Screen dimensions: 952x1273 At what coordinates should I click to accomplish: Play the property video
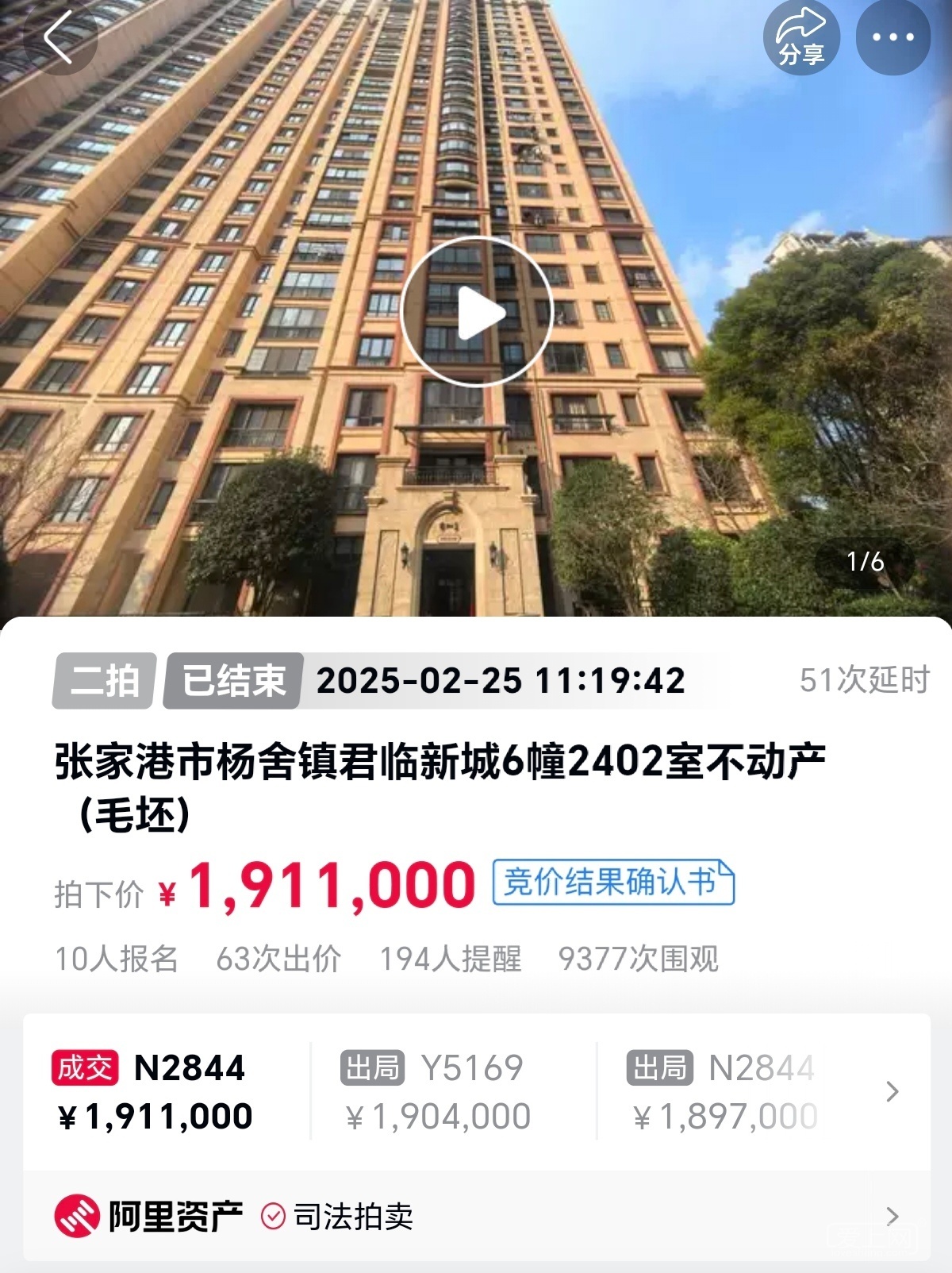(476, 312)
